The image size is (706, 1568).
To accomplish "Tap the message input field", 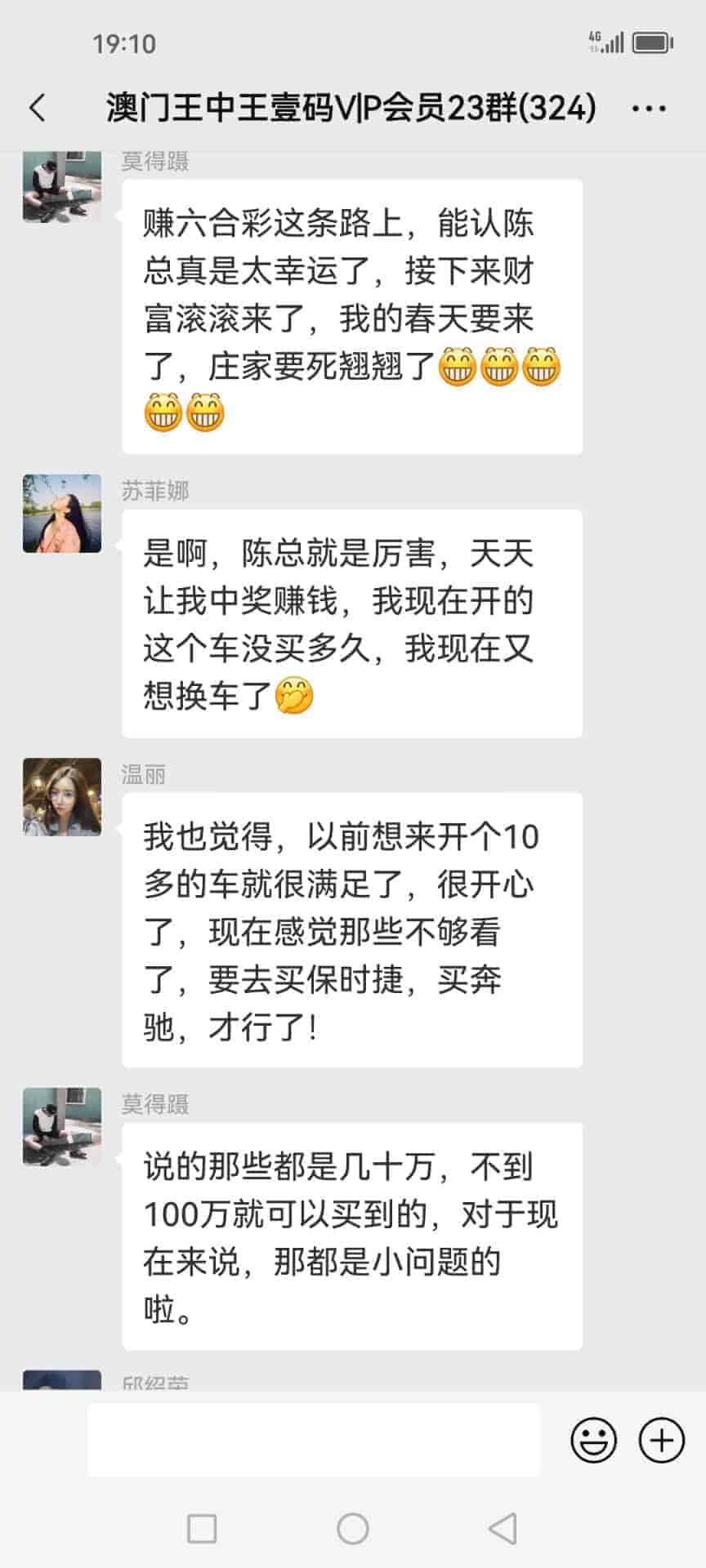I will click(x=314, y=1440).
